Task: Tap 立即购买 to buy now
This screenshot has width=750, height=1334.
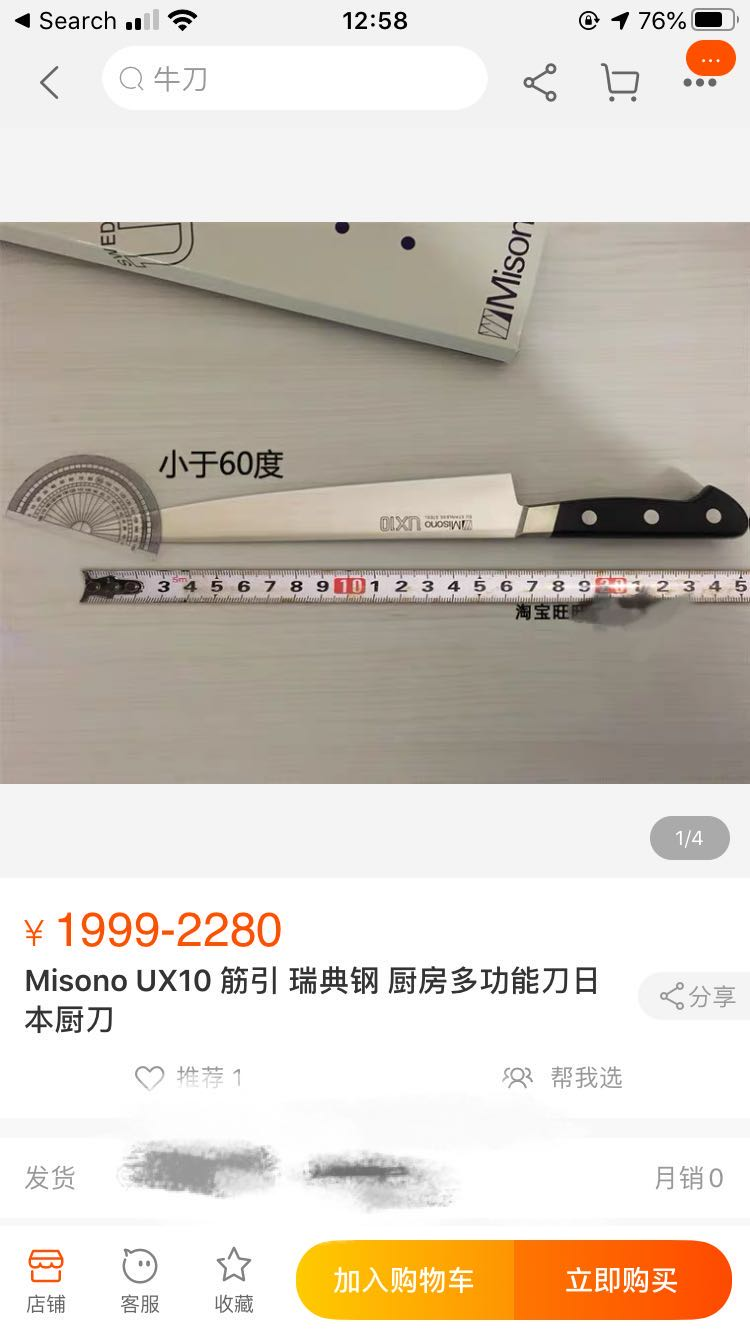Action: tap(622, 1280)
